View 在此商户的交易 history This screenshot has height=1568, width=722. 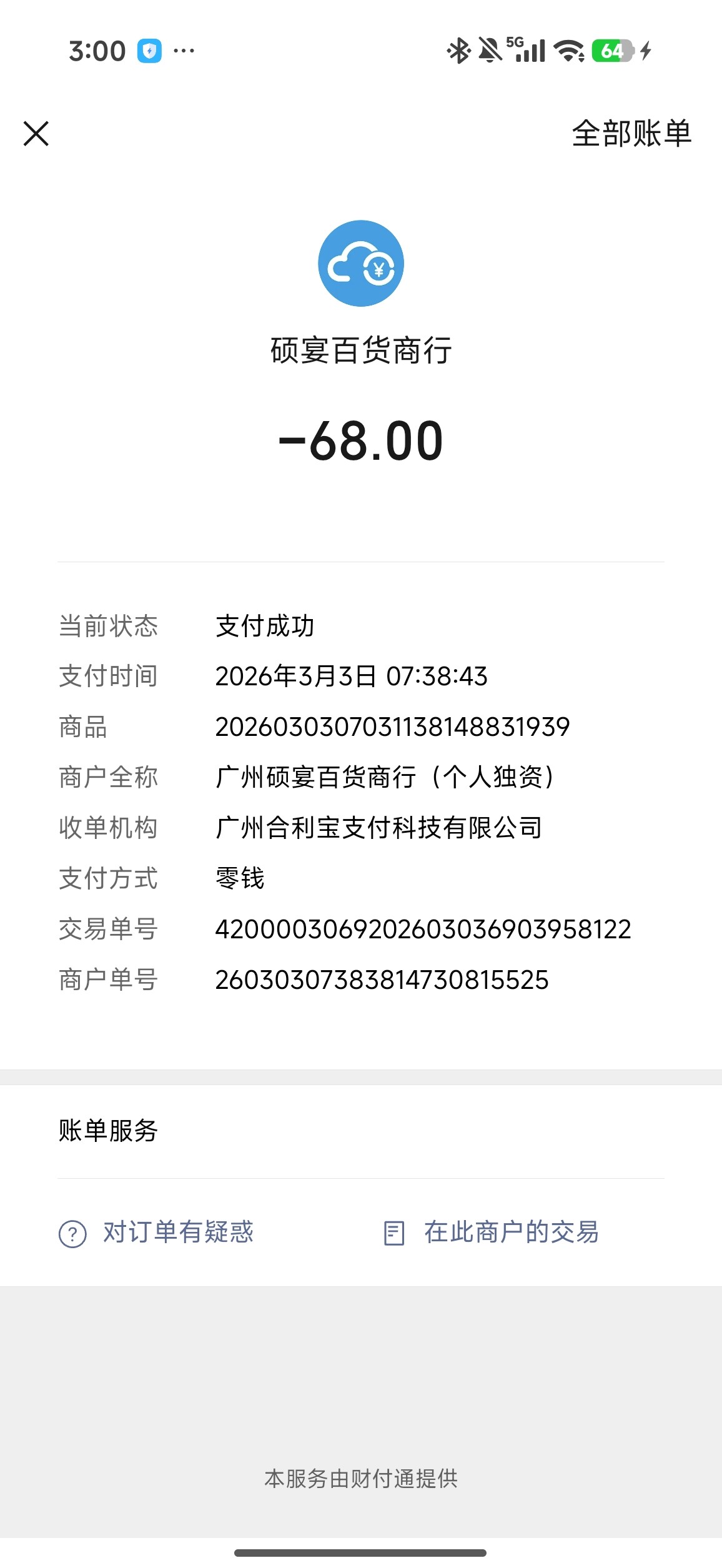tap(492, 1233)
